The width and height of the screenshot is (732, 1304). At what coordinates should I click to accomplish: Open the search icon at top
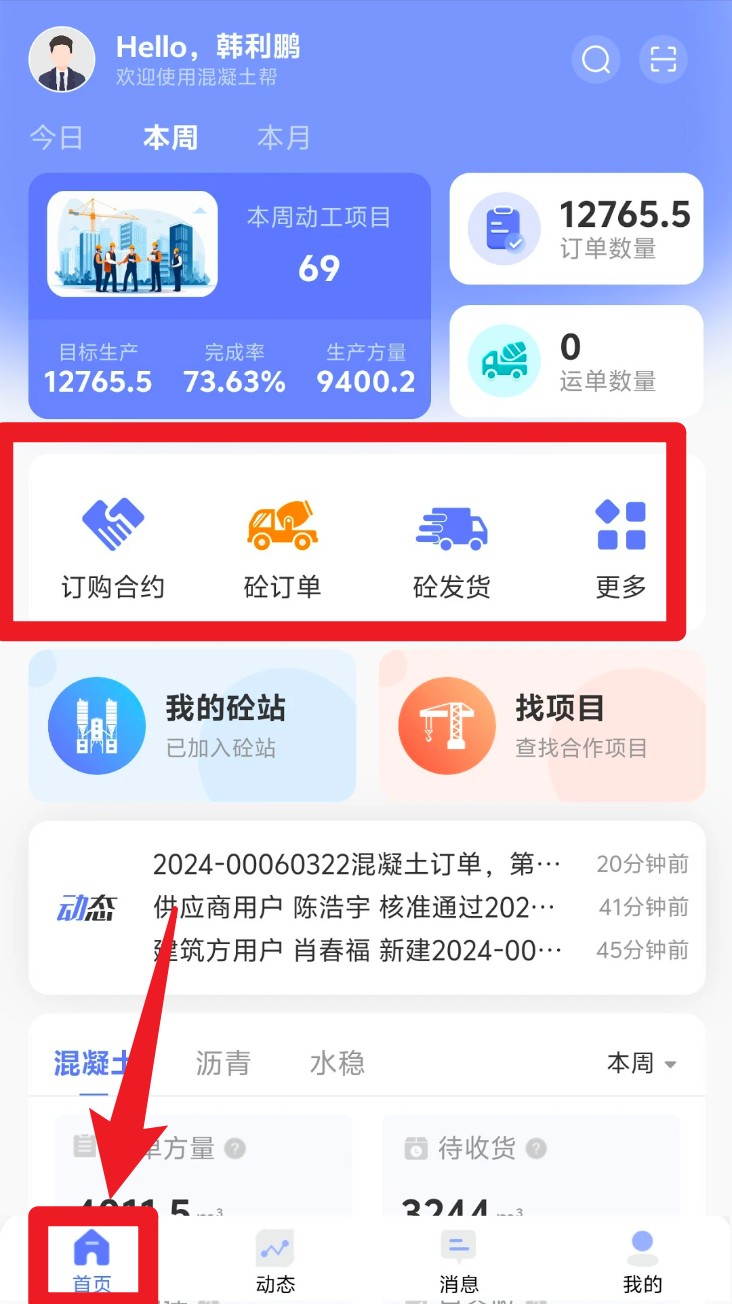tap(596, 60)
